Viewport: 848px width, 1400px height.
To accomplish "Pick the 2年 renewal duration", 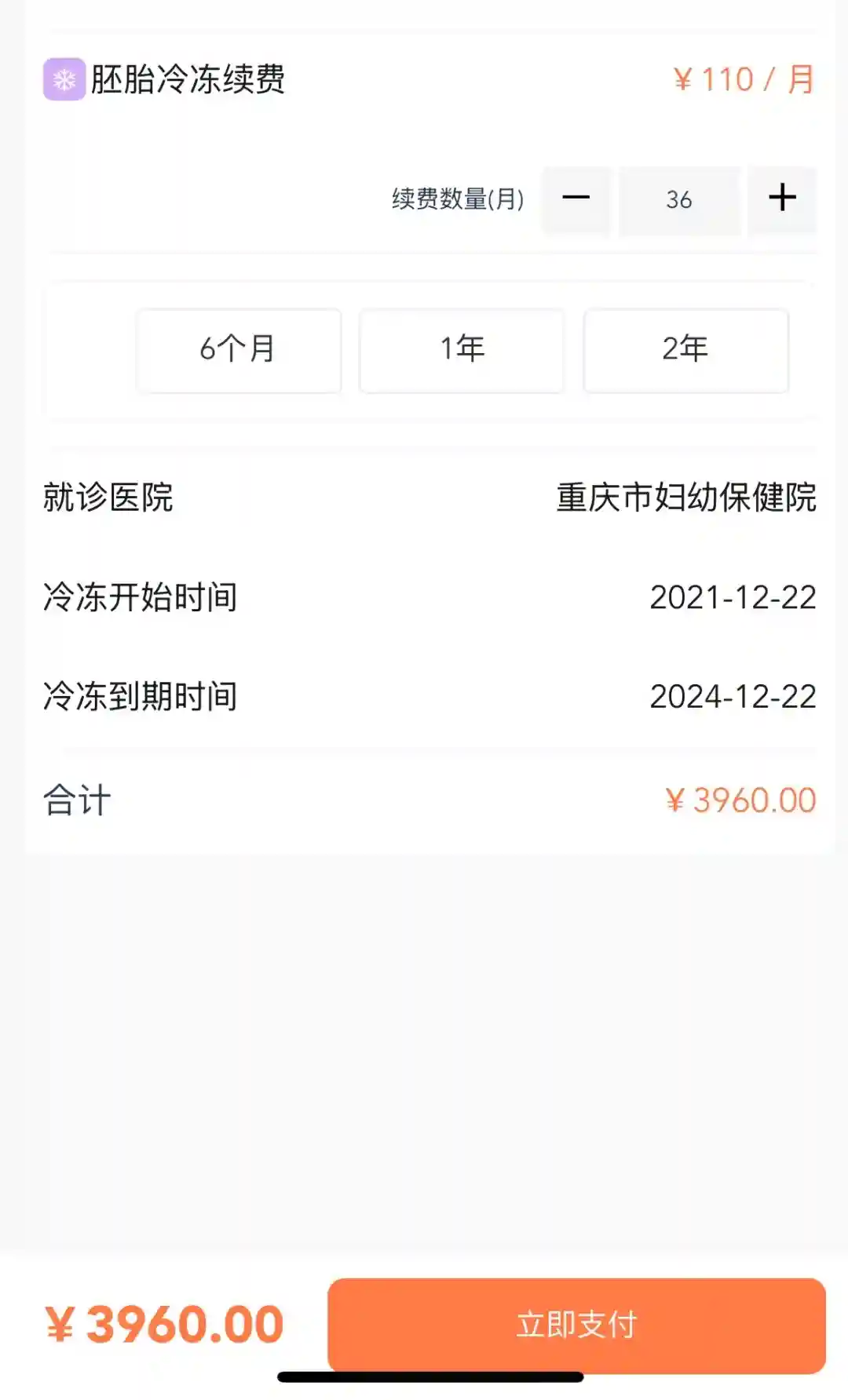I will (x=685, y=349).
